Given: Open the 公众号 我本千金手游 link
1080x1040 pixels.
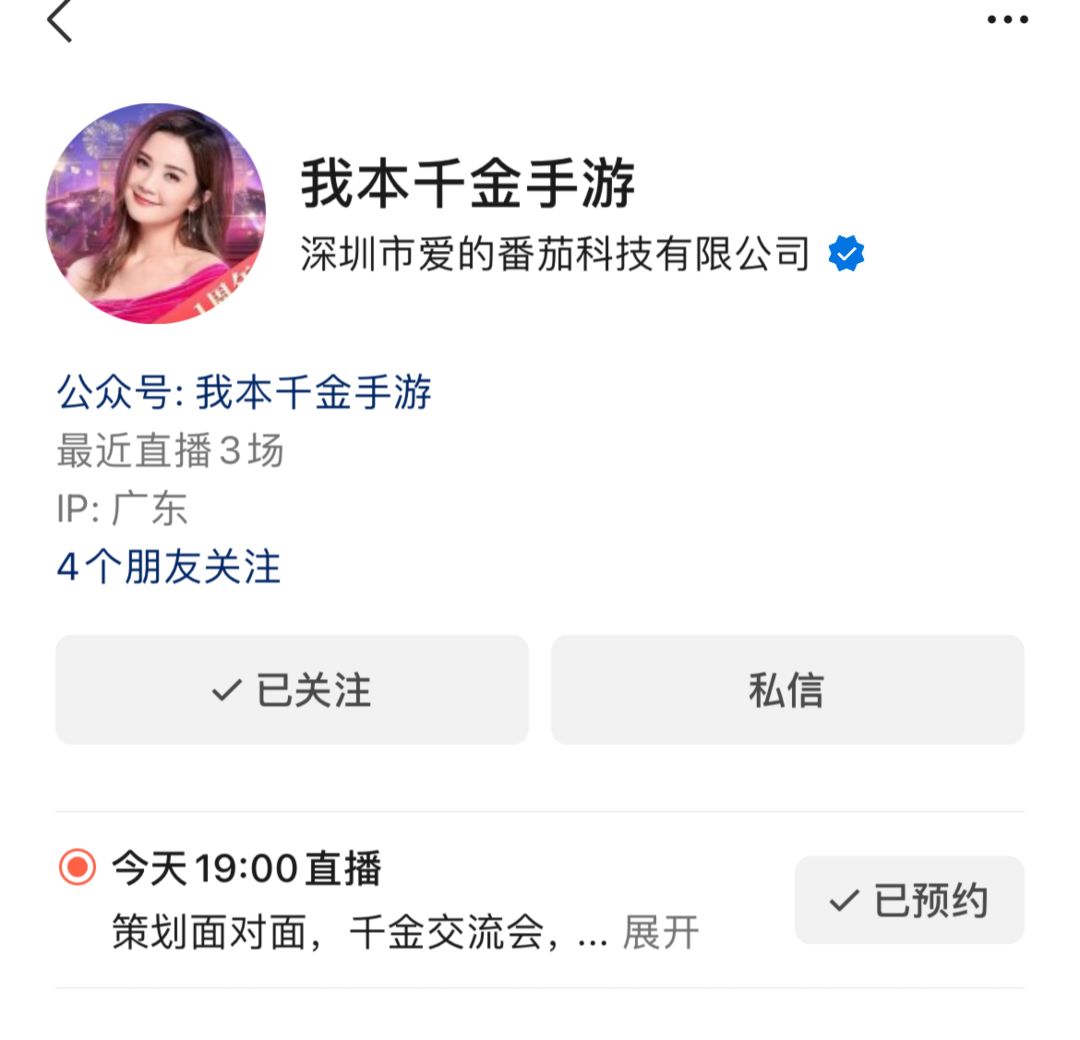Looking at the screenshot, I should coord(244,392).
